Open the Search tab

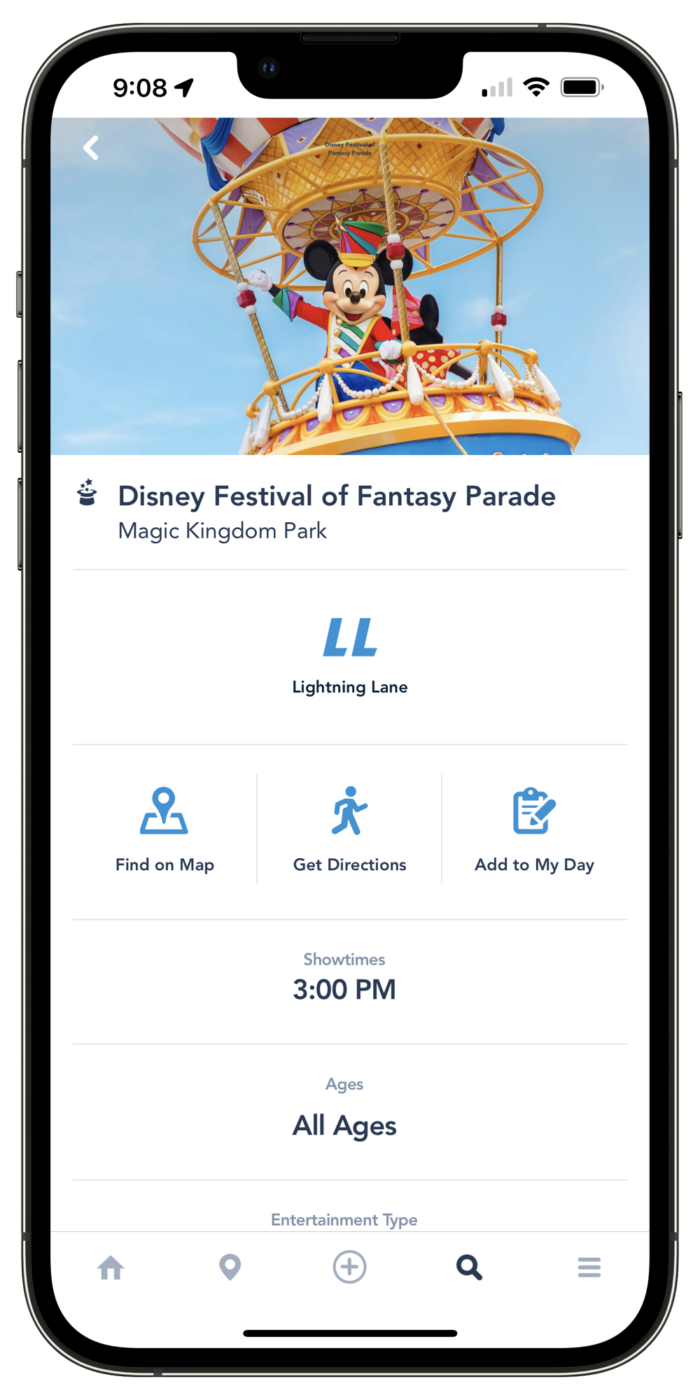tap(469, 1268)
